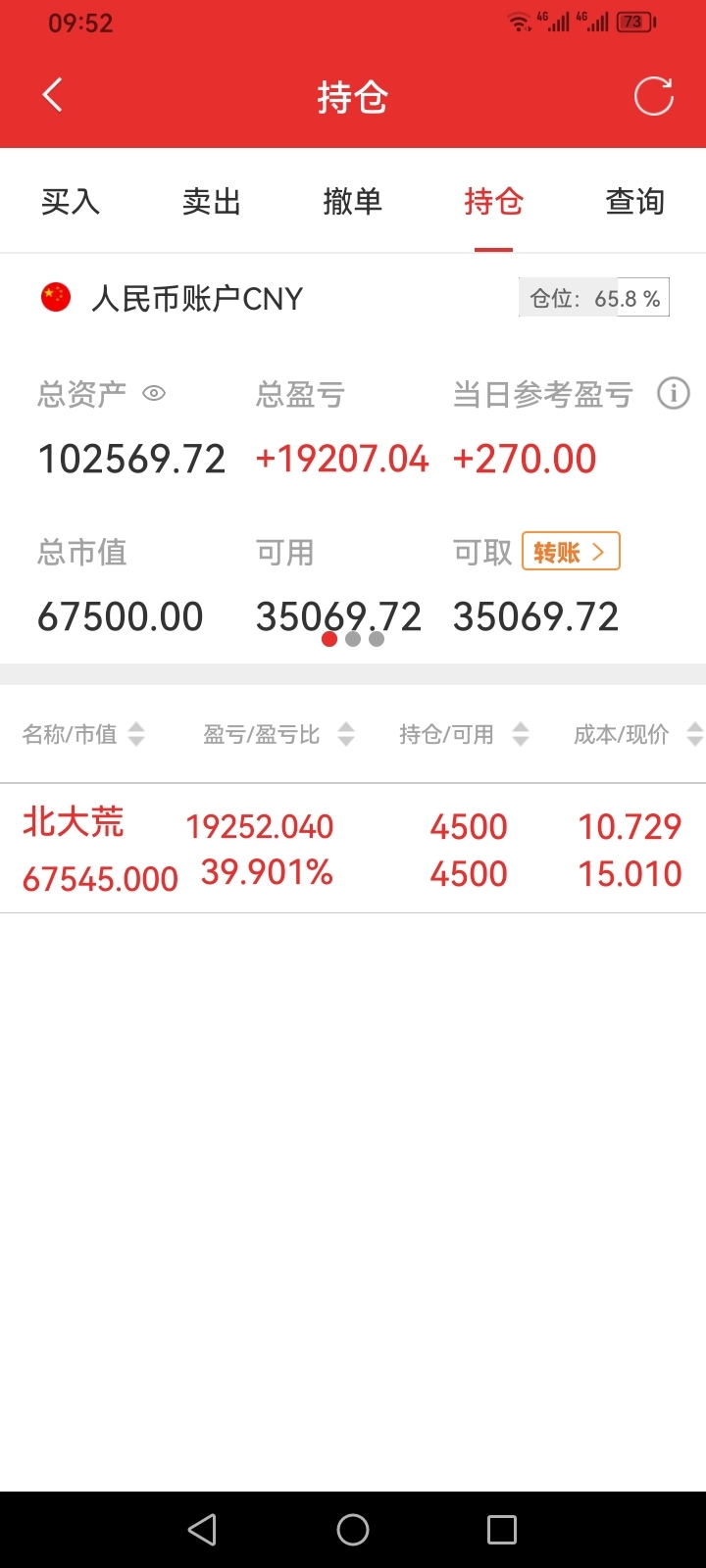
Task: Open the 撤单 tab
Action: pos(353,202)
